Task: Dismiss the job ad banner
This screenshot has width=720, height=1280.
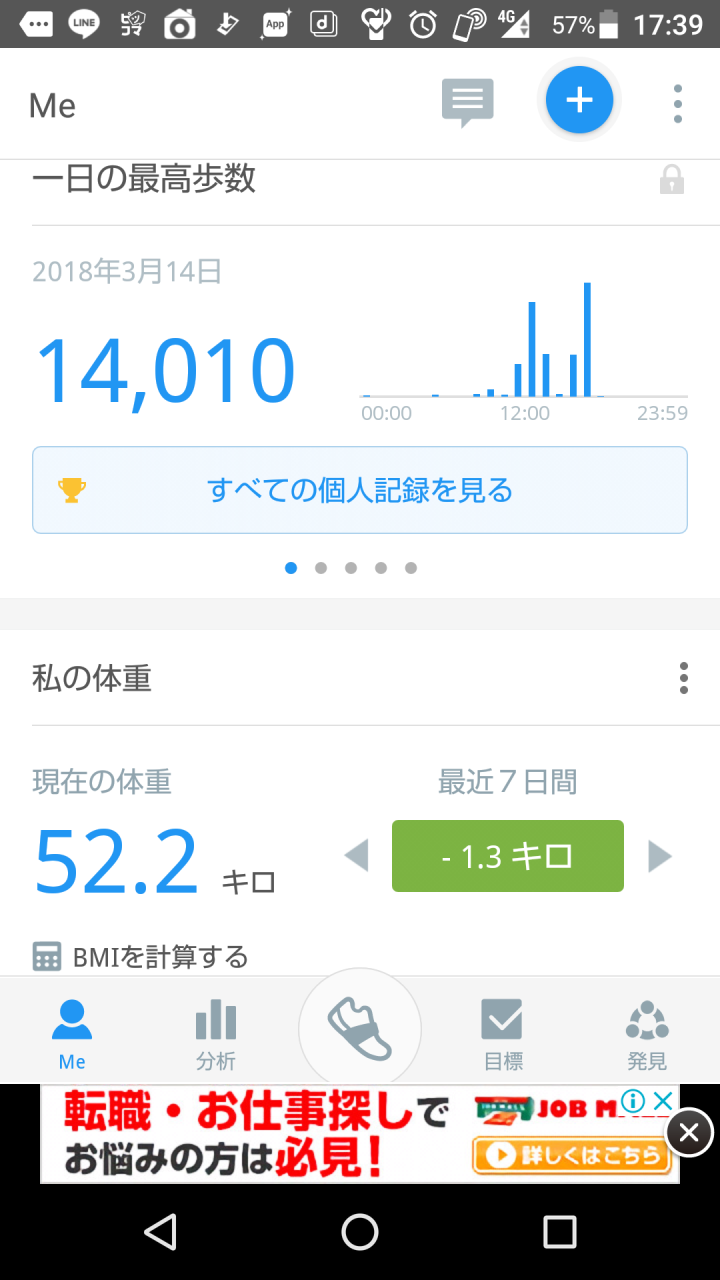Action: tap(689, 1133)
